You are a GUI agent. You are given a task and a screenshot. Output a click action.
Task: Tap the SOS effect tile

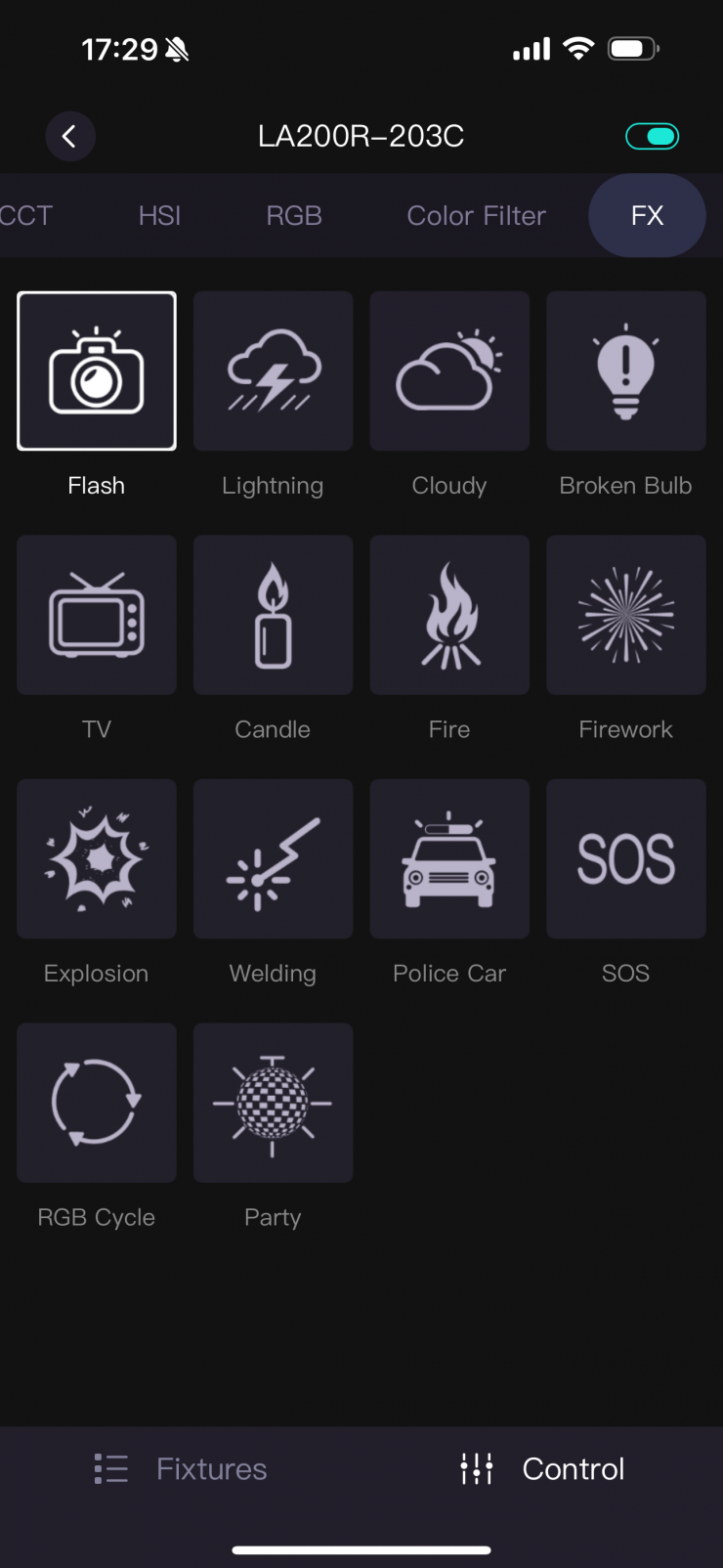[625, 859]
